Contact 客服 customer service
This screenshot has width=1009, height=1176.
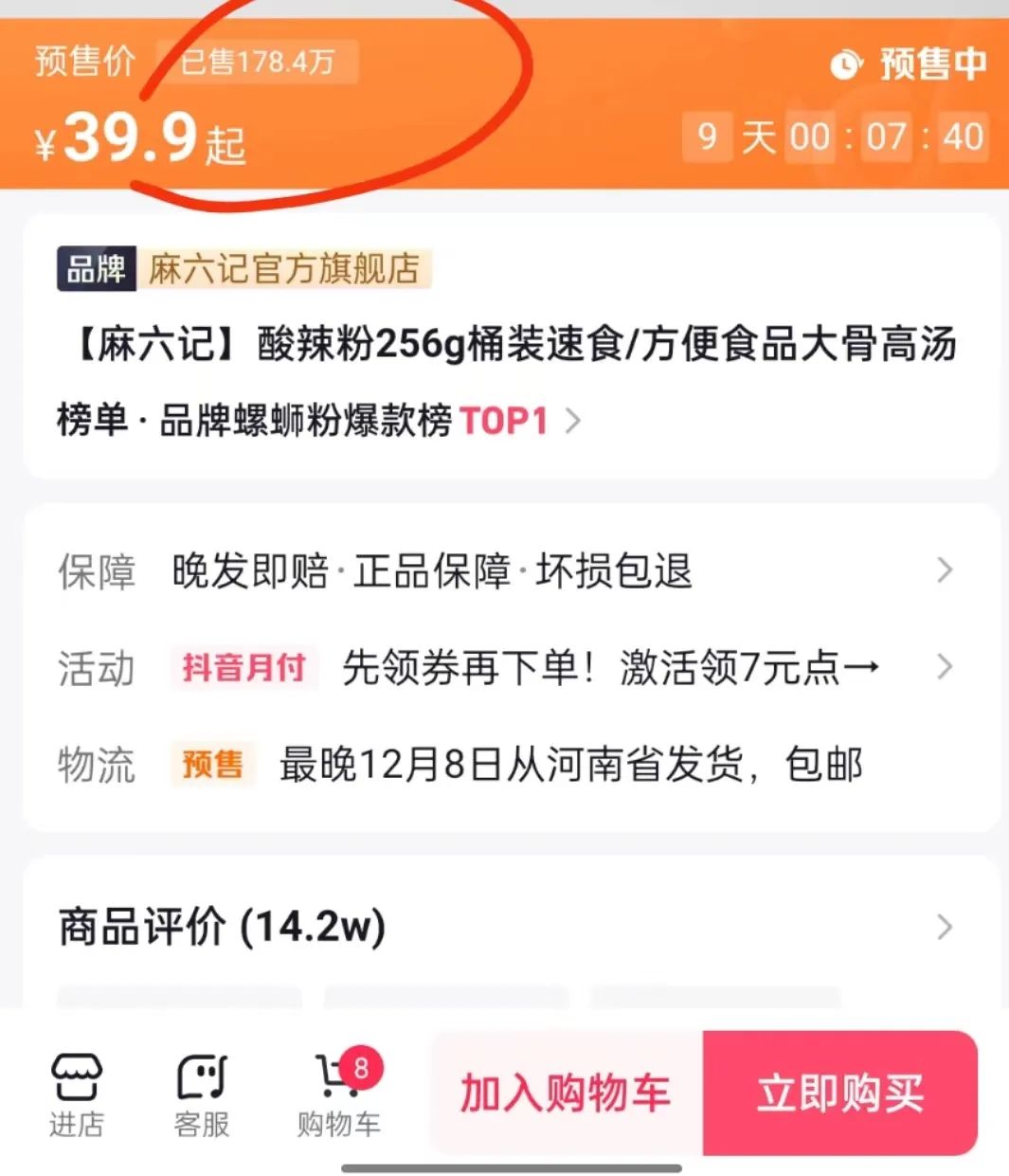tap(202, 1095)
